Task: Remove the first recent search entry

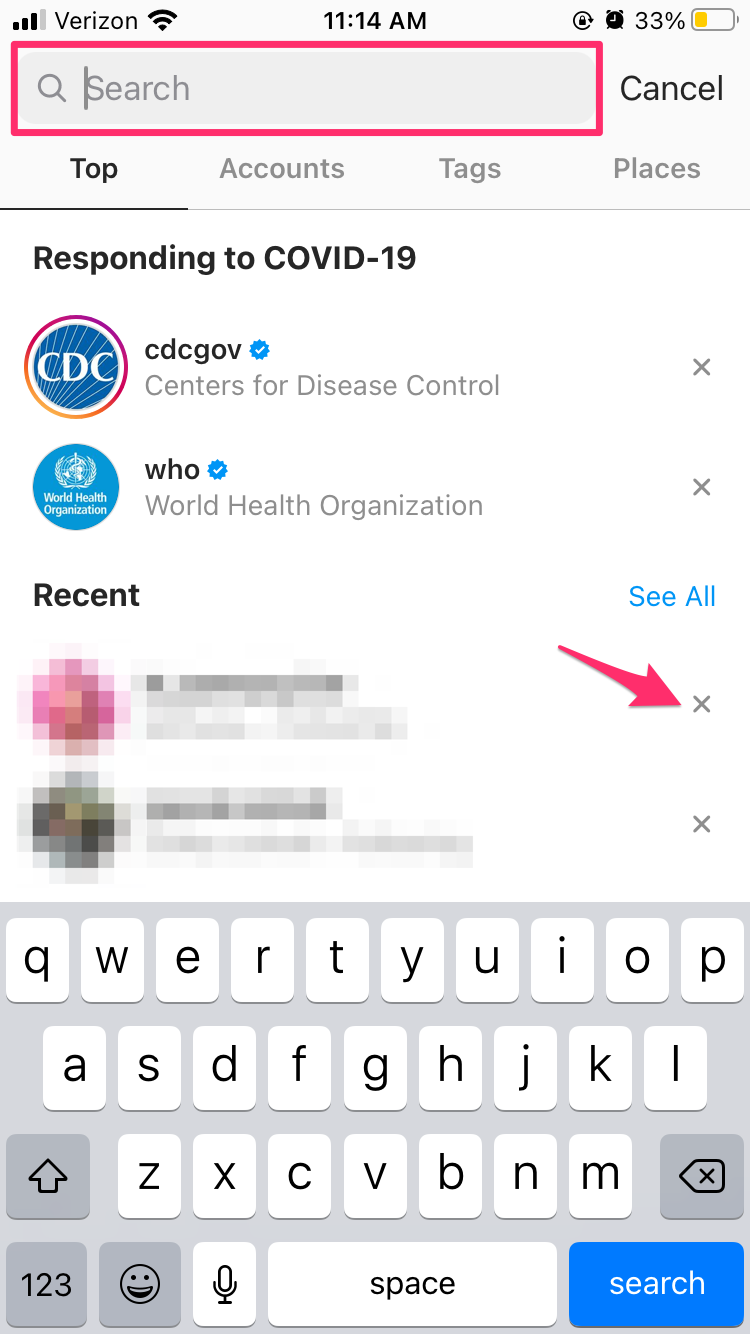Action: click(x=702, y=705)
